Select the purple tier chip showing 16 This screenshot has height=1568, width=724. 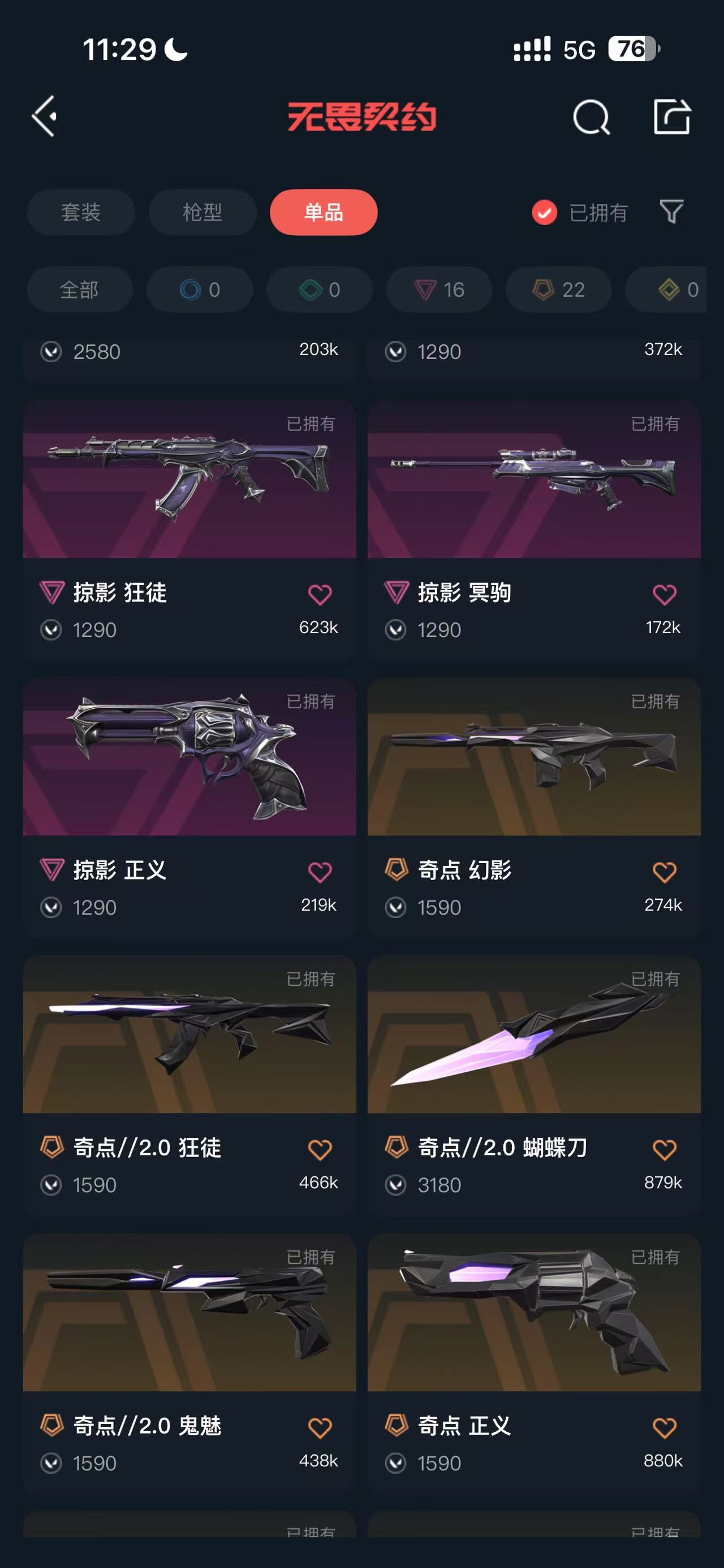point(439,290)
